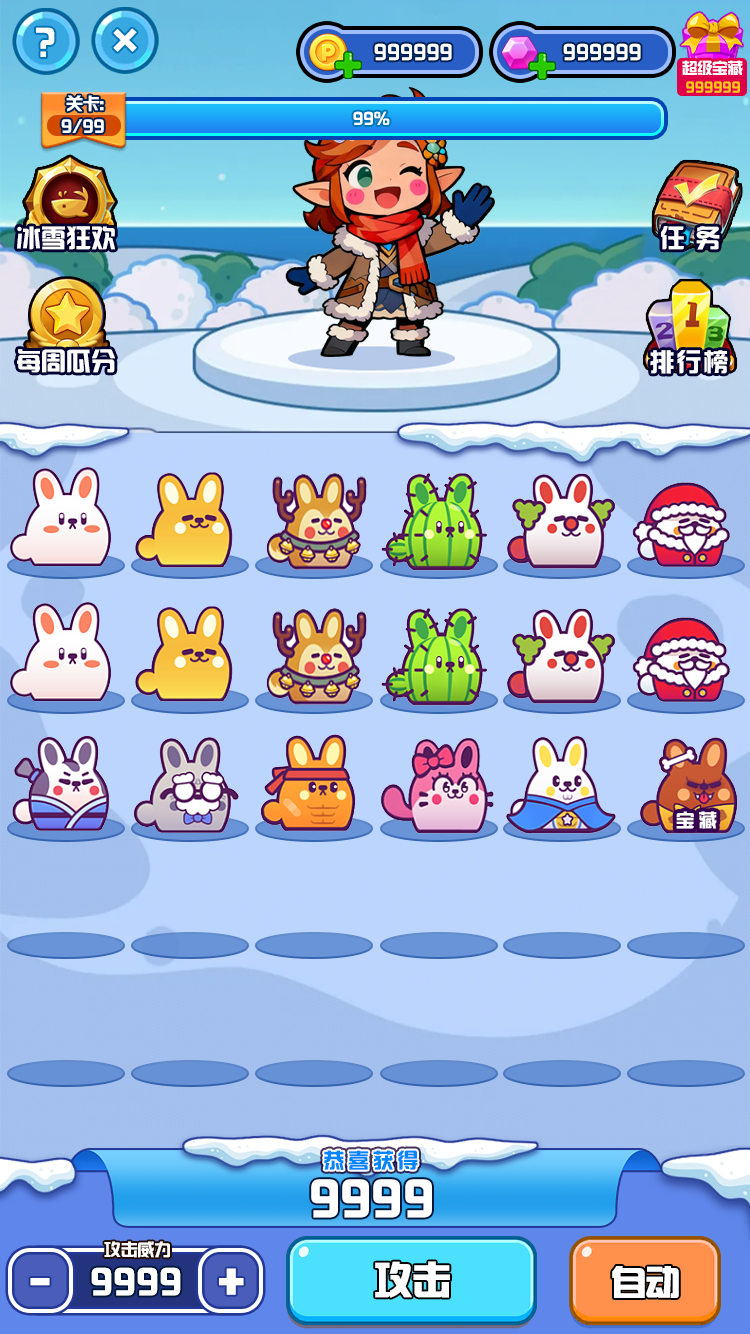The image size is (750, 1334).
Task: Increase 攻击威力 with the plus button
Action: tap(231, 1281)
